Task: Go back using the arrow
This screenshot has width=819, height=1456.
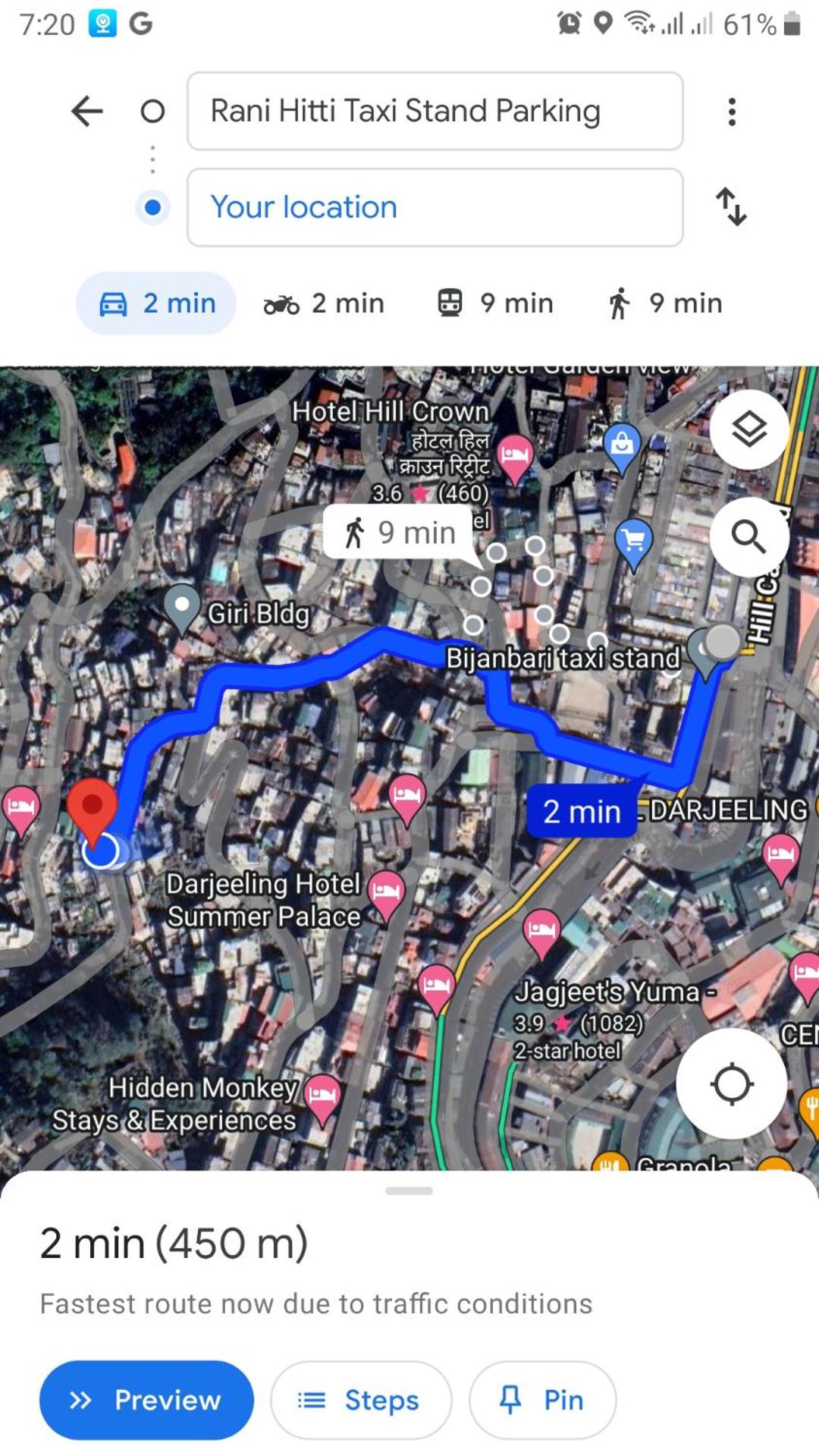Action: (87, 111)
